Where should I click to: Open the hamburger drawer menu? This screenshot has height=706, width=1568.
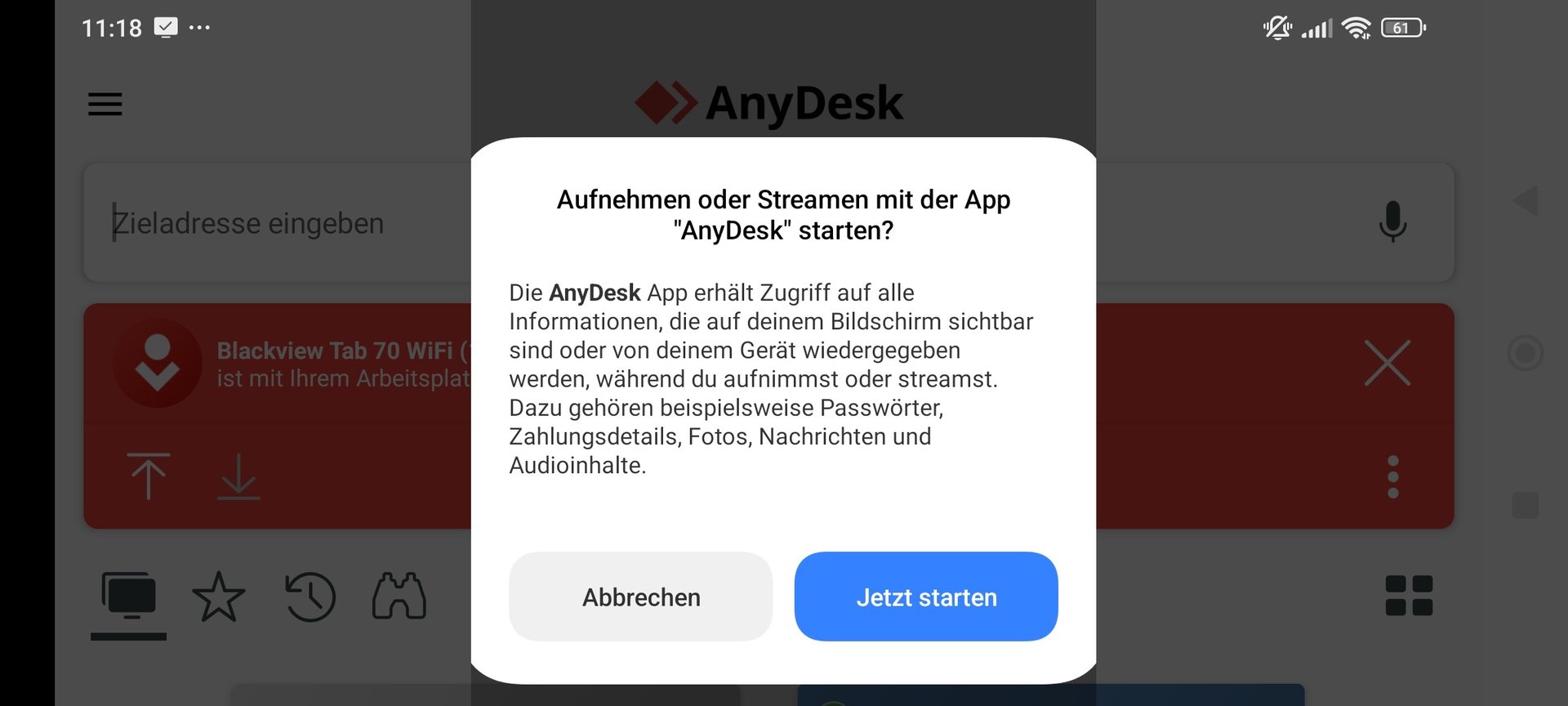(105, 104)
